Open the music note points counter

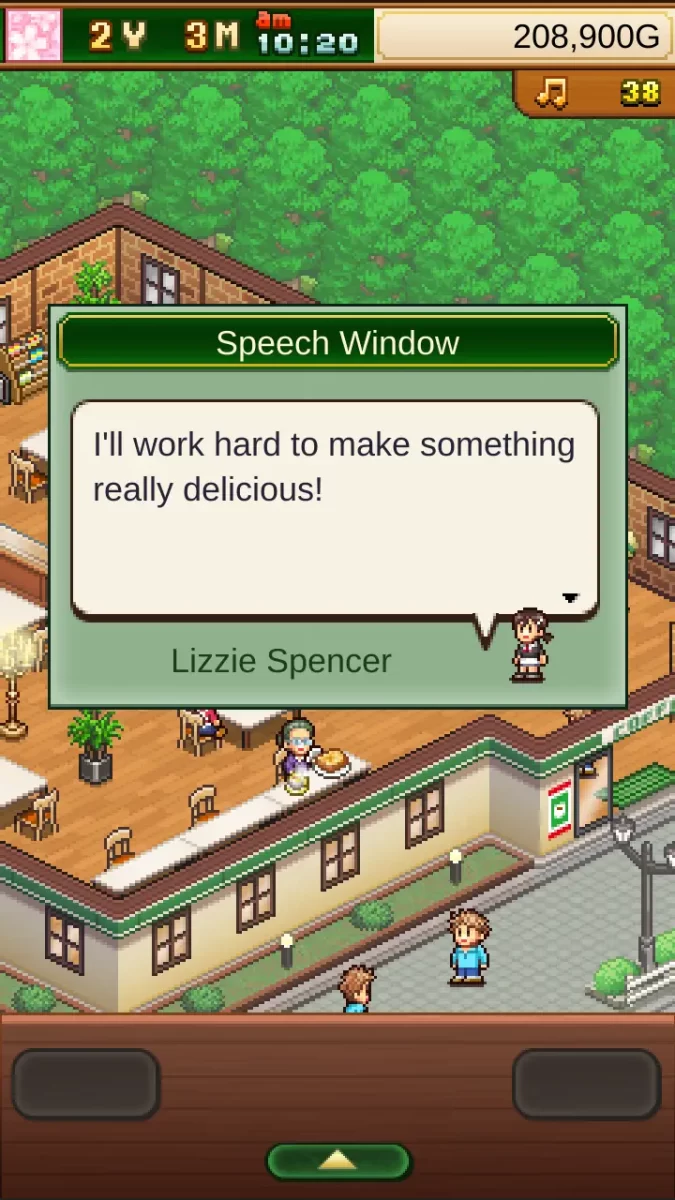pos(596,94)
